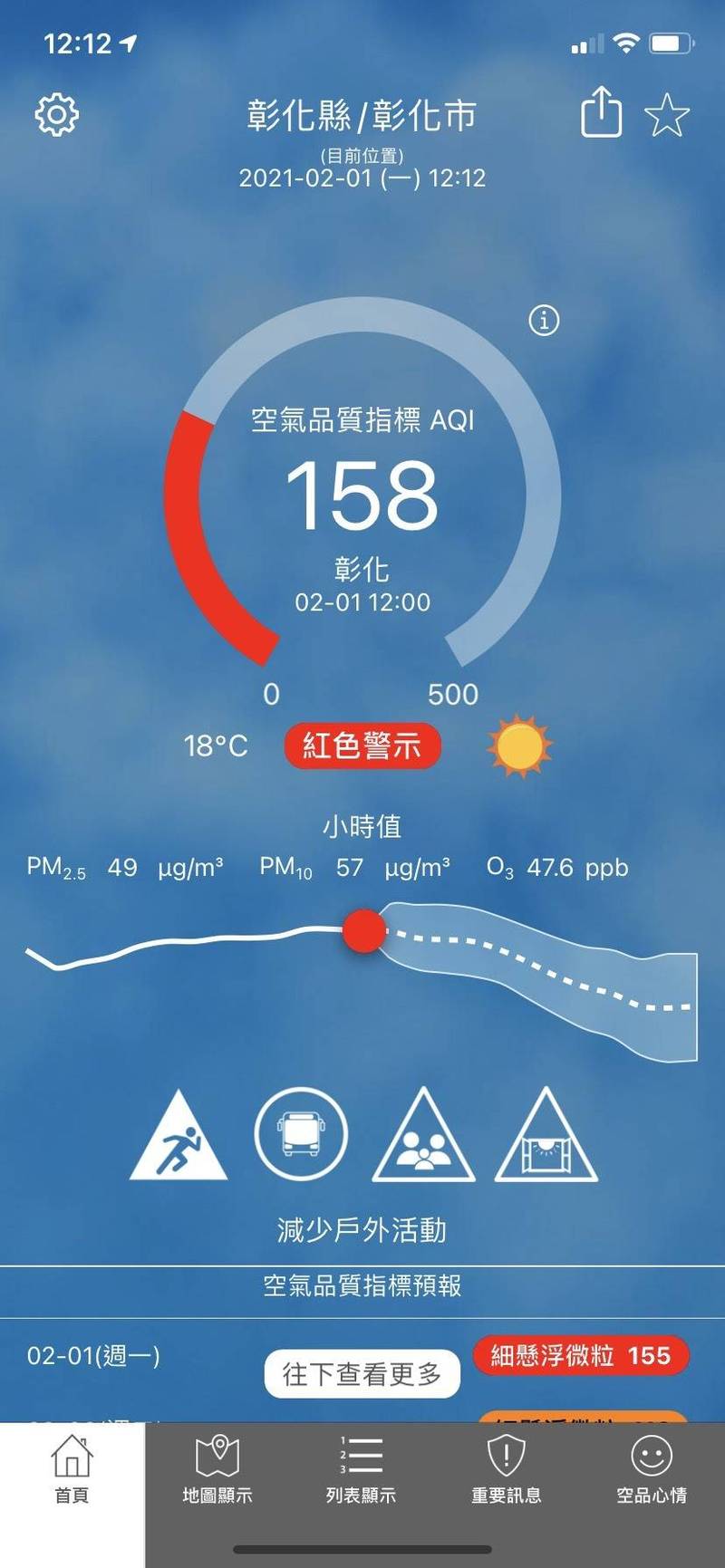
Task: Tap the running person activity icon
Action: point(179,1137)
